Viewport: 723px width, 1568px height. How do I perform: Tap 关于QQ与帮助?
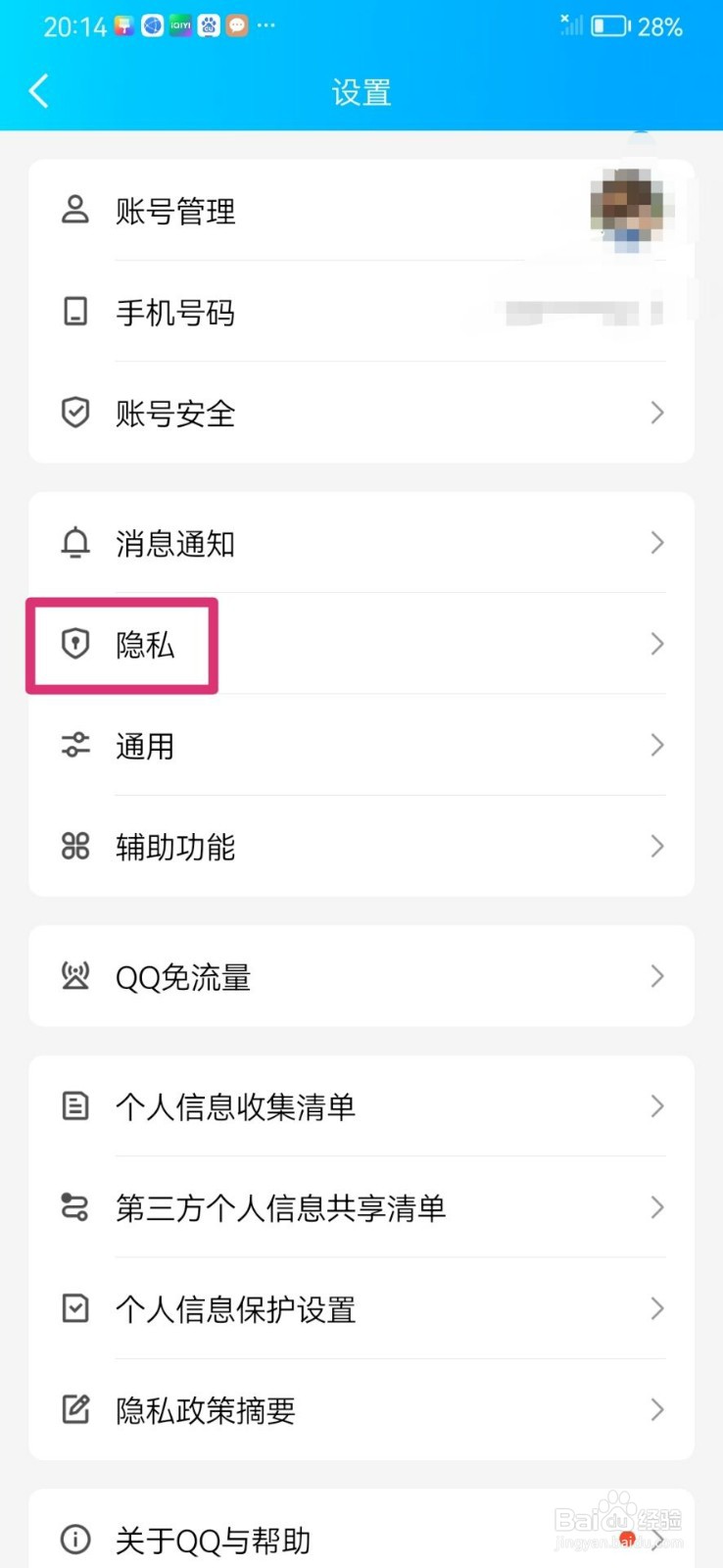click(x=362, y=1541)
